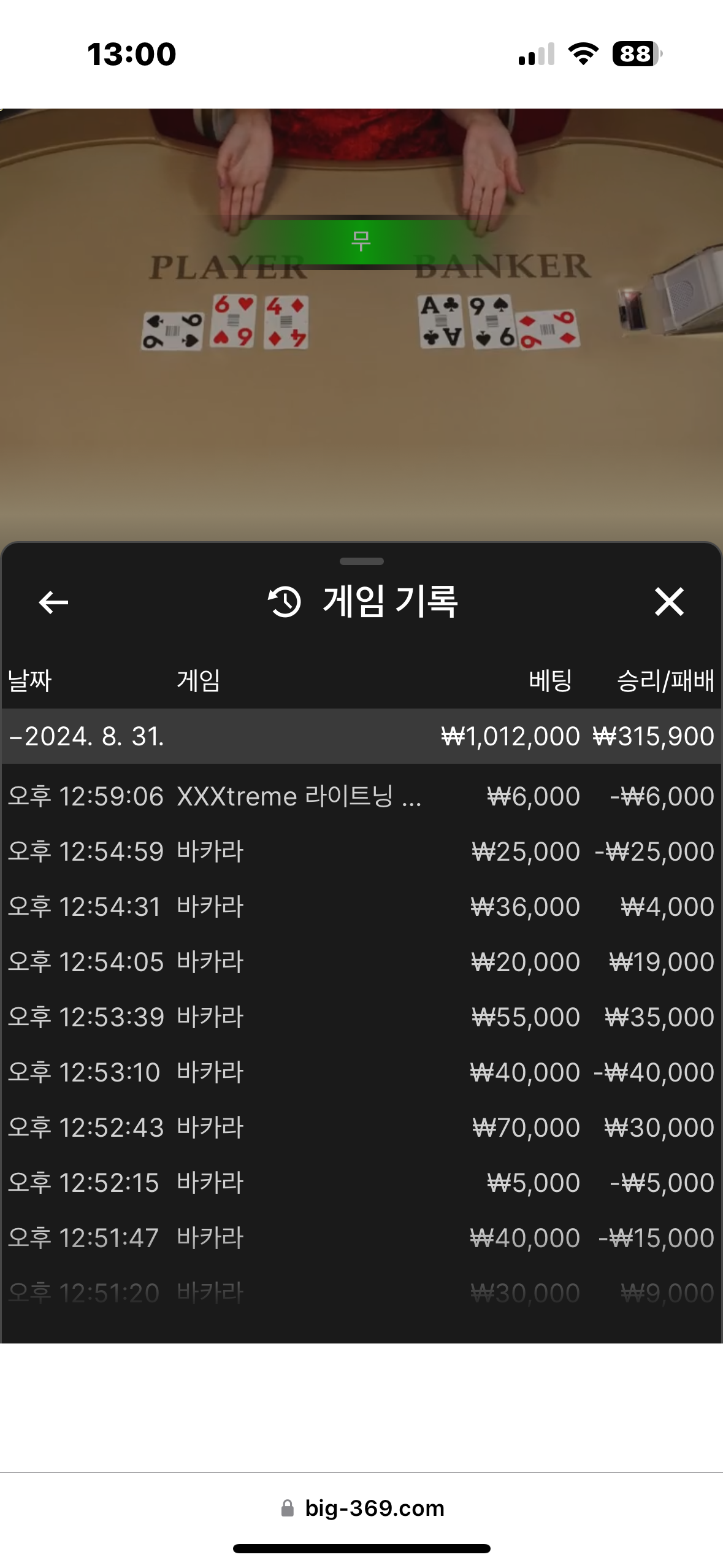Open the 12:54:05 바카라 record
Image resolution: width=723 pixels, height=1568 pixels.
[361, 962]
